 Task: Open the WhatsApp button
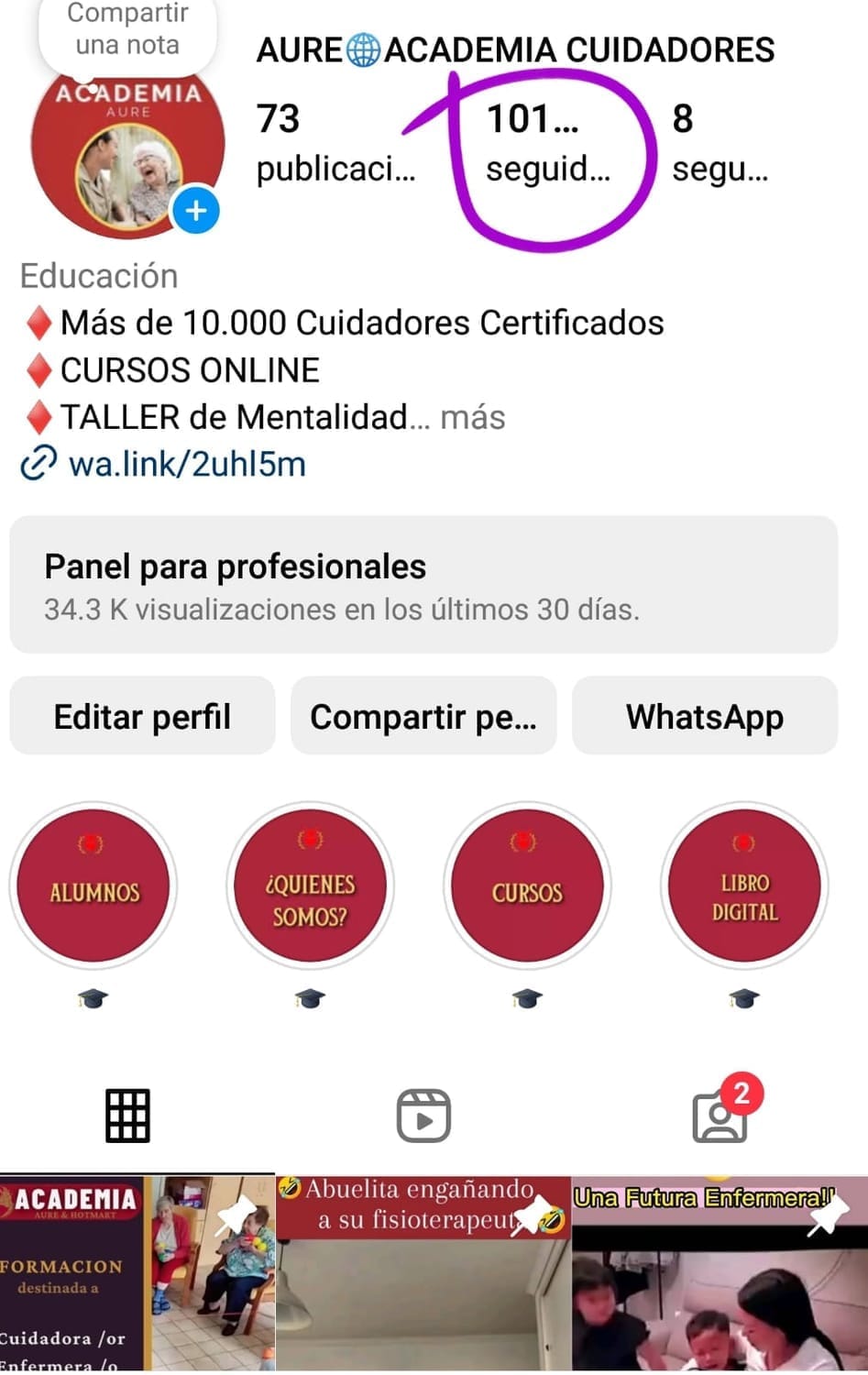[x=704, y=716]
